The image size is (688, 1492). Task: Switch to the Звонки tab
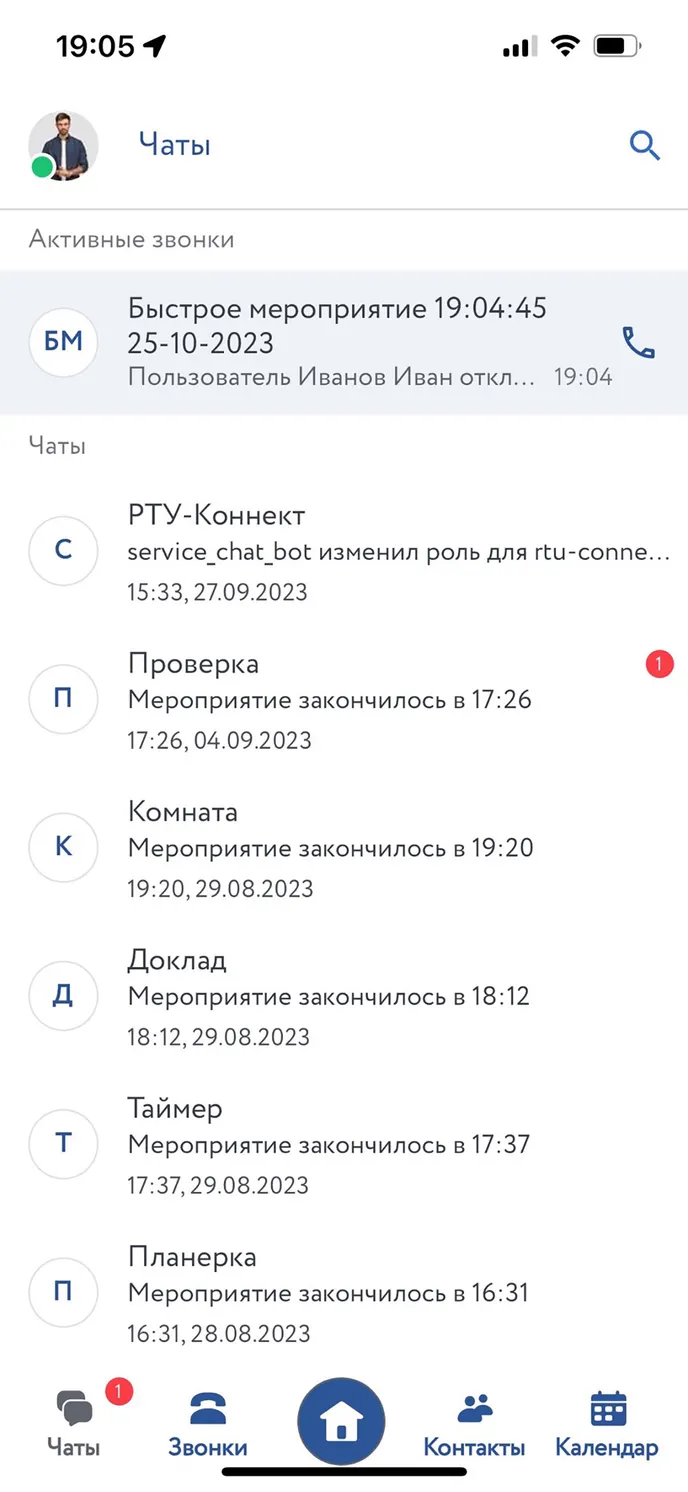point(207,1422)
